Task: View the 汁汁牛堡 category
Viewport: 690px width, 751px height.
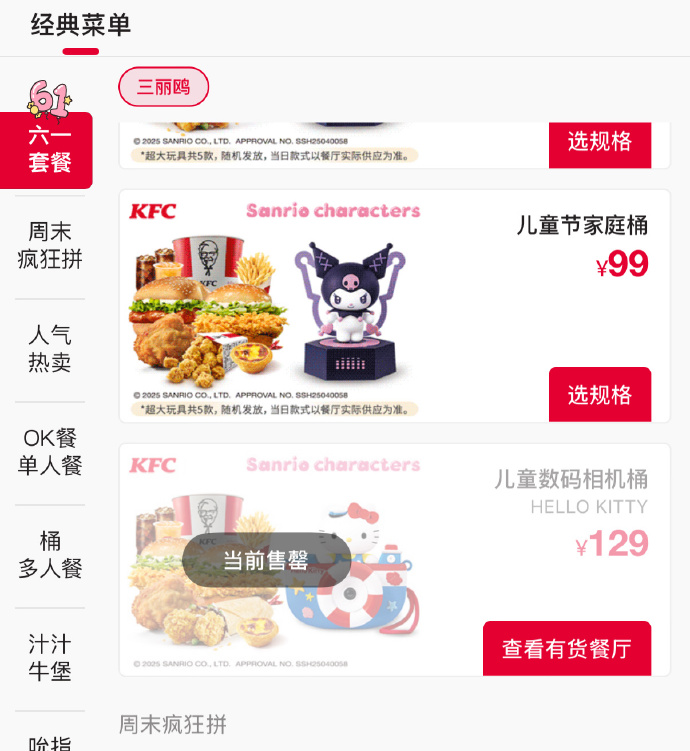Action: (x=49, y=658)
